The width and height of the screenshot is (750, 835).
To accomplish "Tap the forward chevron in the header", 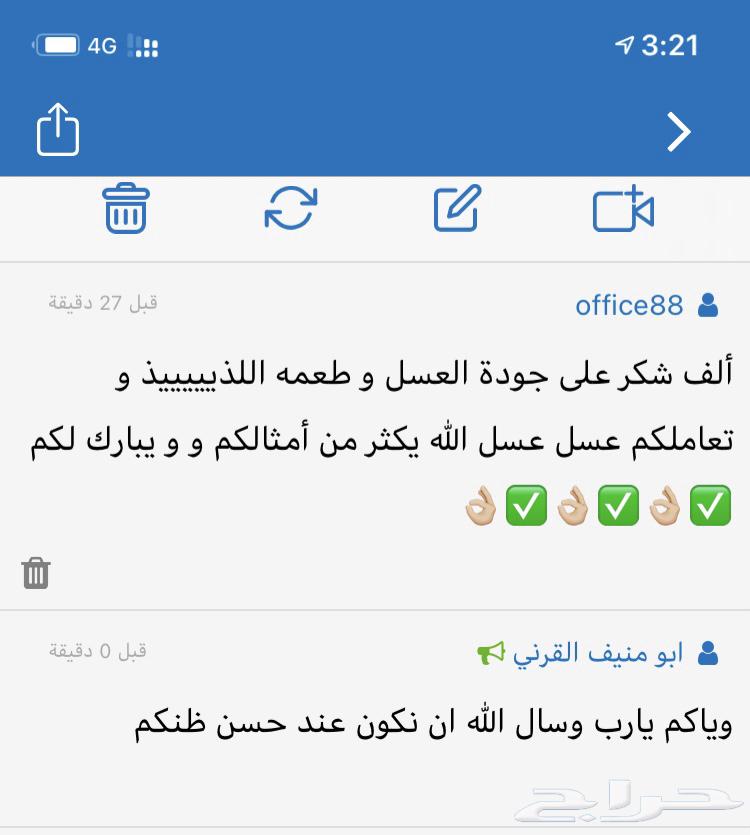I will click(x=679, y=131).
